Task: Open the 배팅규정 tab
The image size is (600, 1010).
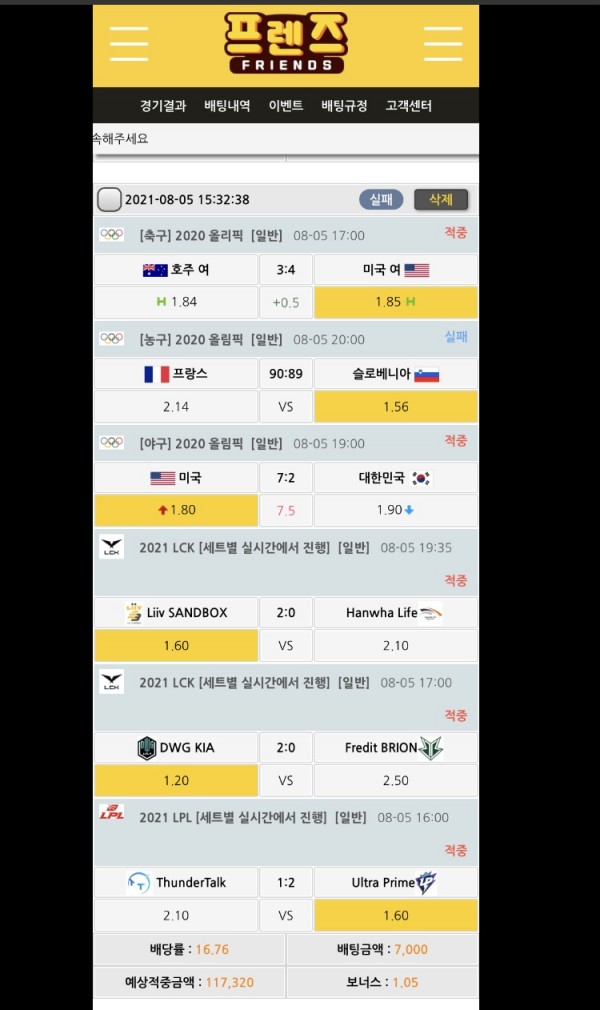Action: pos(344,106)
